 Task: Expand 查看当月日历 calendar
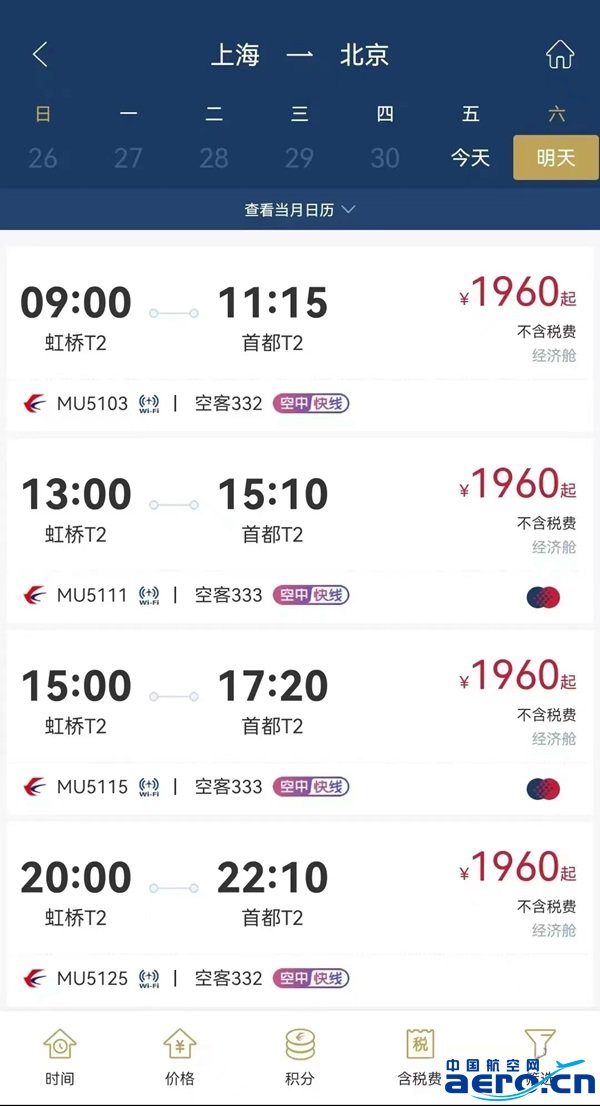(x=300, y=209)
